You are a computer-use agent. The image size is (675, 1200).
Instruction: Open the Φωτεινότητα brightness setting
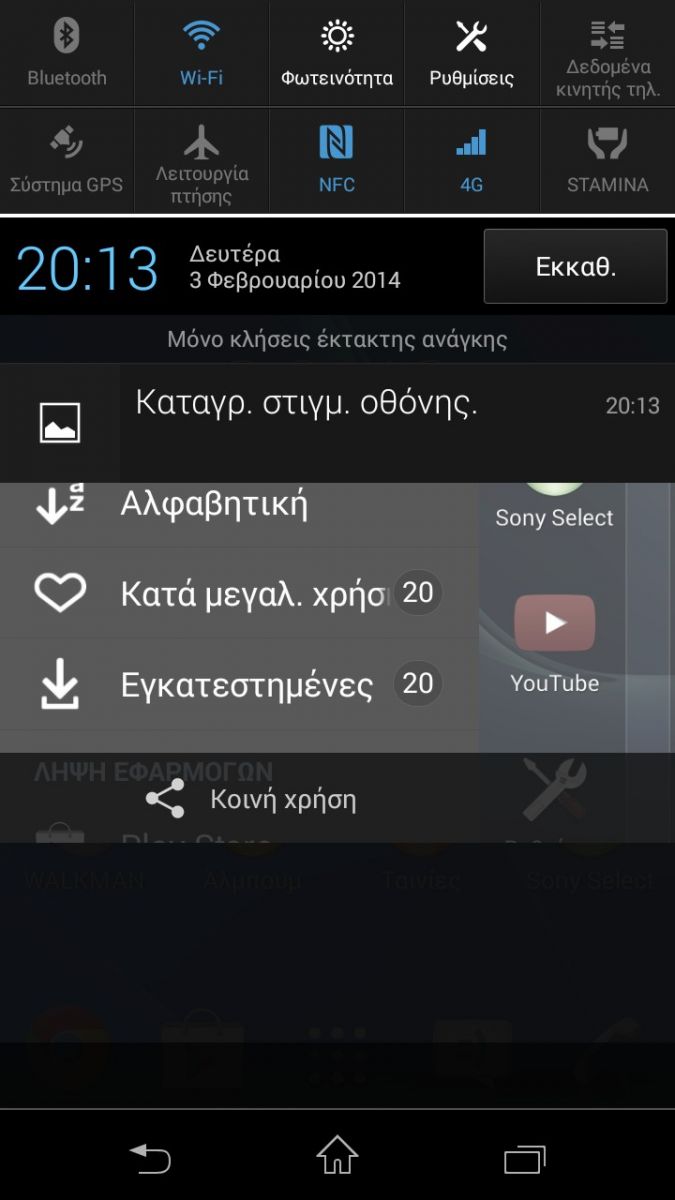point(337,53)
